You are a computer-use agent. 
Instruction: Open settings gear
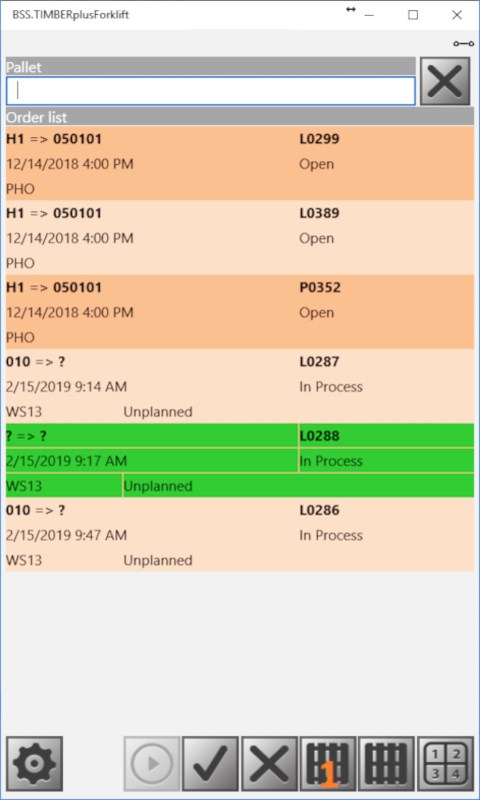[35, 764]
